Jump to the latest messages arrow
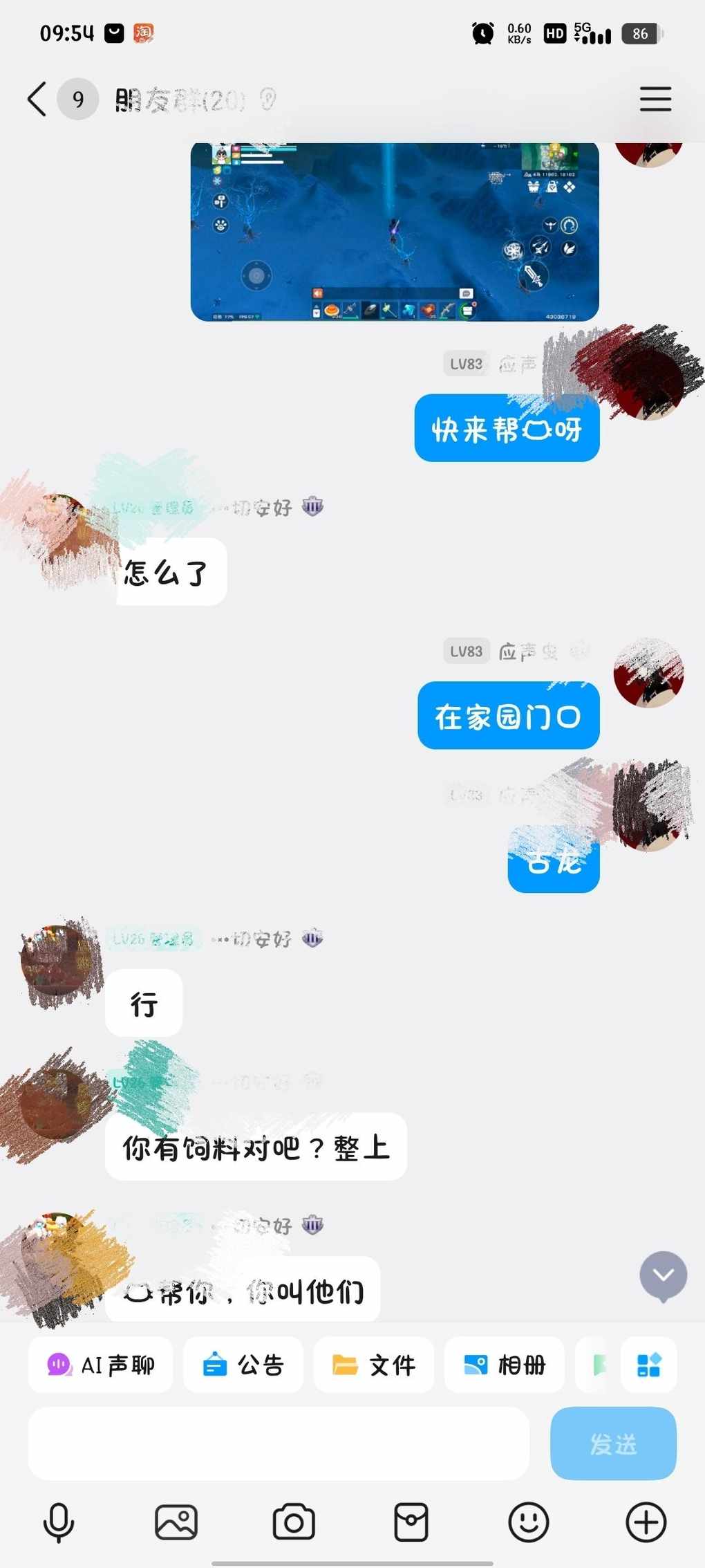The width and height of the screenshot is (705, 1568). click(663, 1275)
